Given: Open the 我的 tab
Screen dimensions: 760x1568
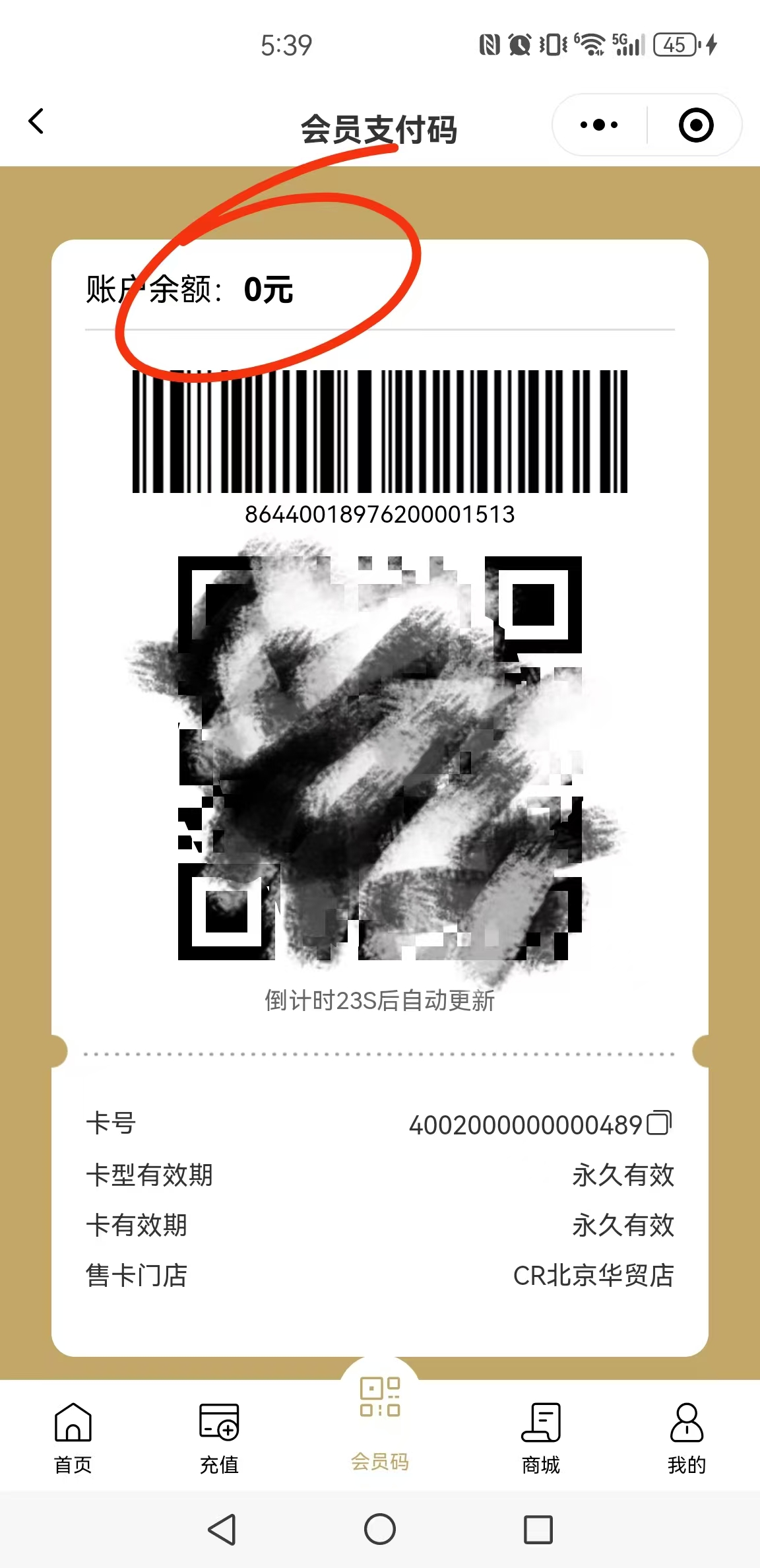Looking at the screenshot, I should pos(687,1439).
